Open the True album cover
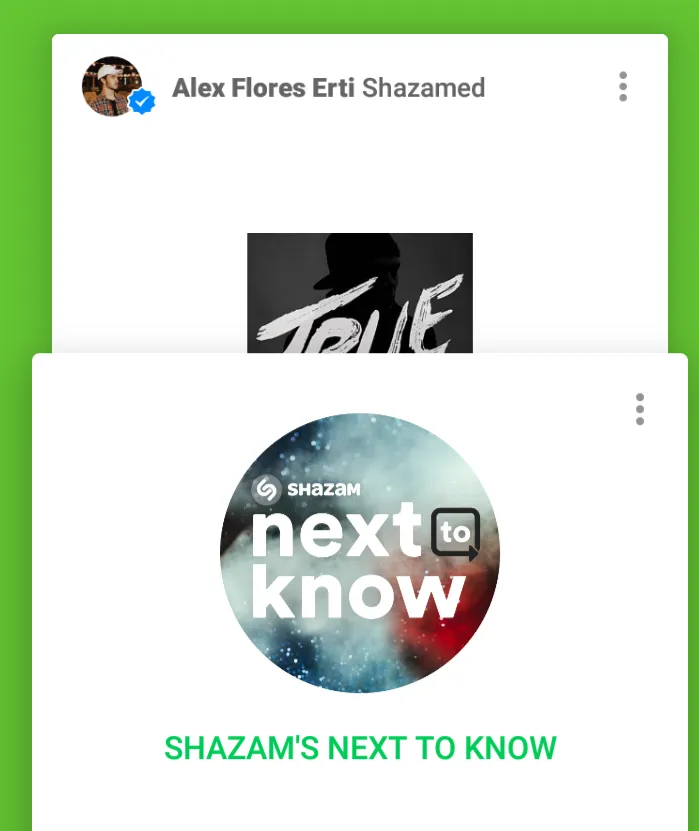699x831 pixels. [x=359, y=293]
